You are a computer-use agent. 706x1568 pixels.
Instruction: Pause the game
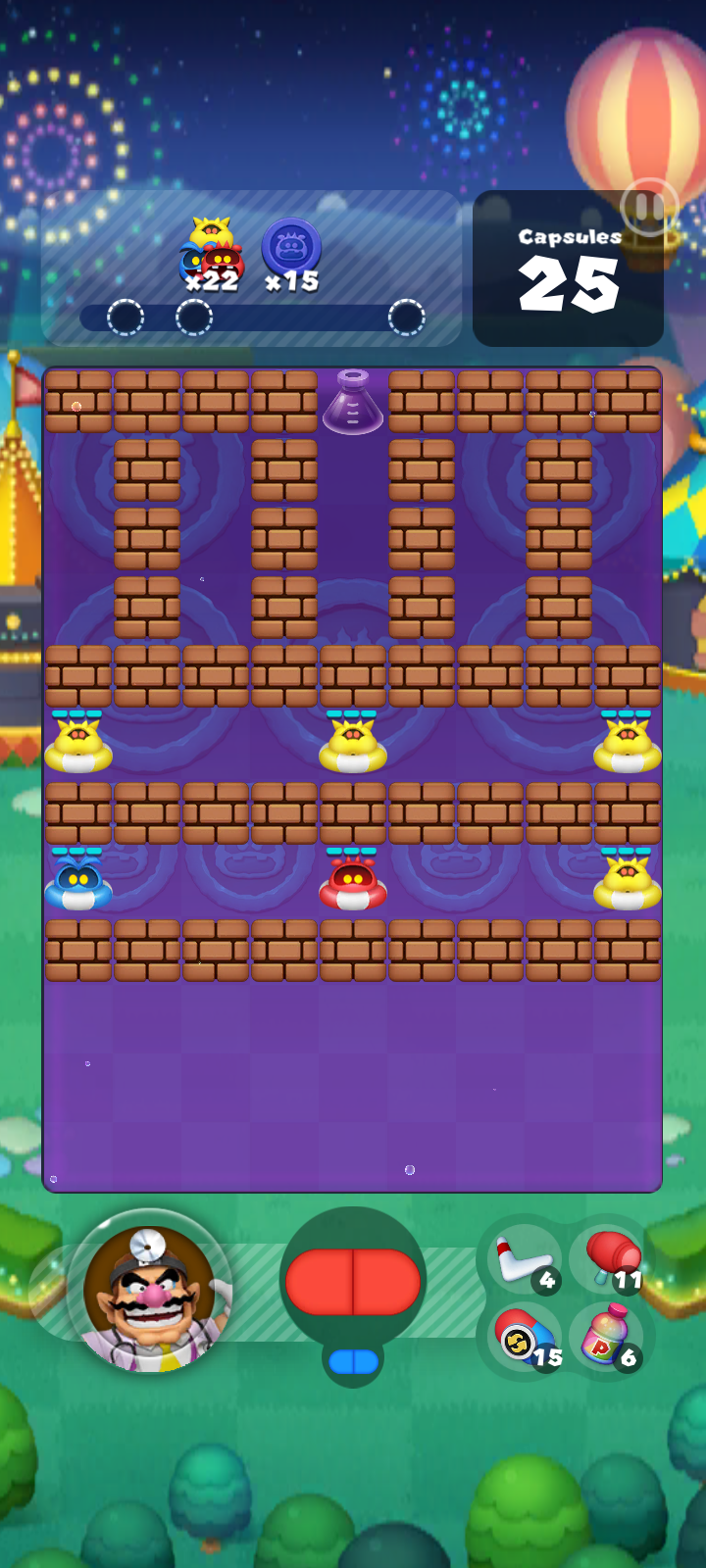tap(649, 207)
